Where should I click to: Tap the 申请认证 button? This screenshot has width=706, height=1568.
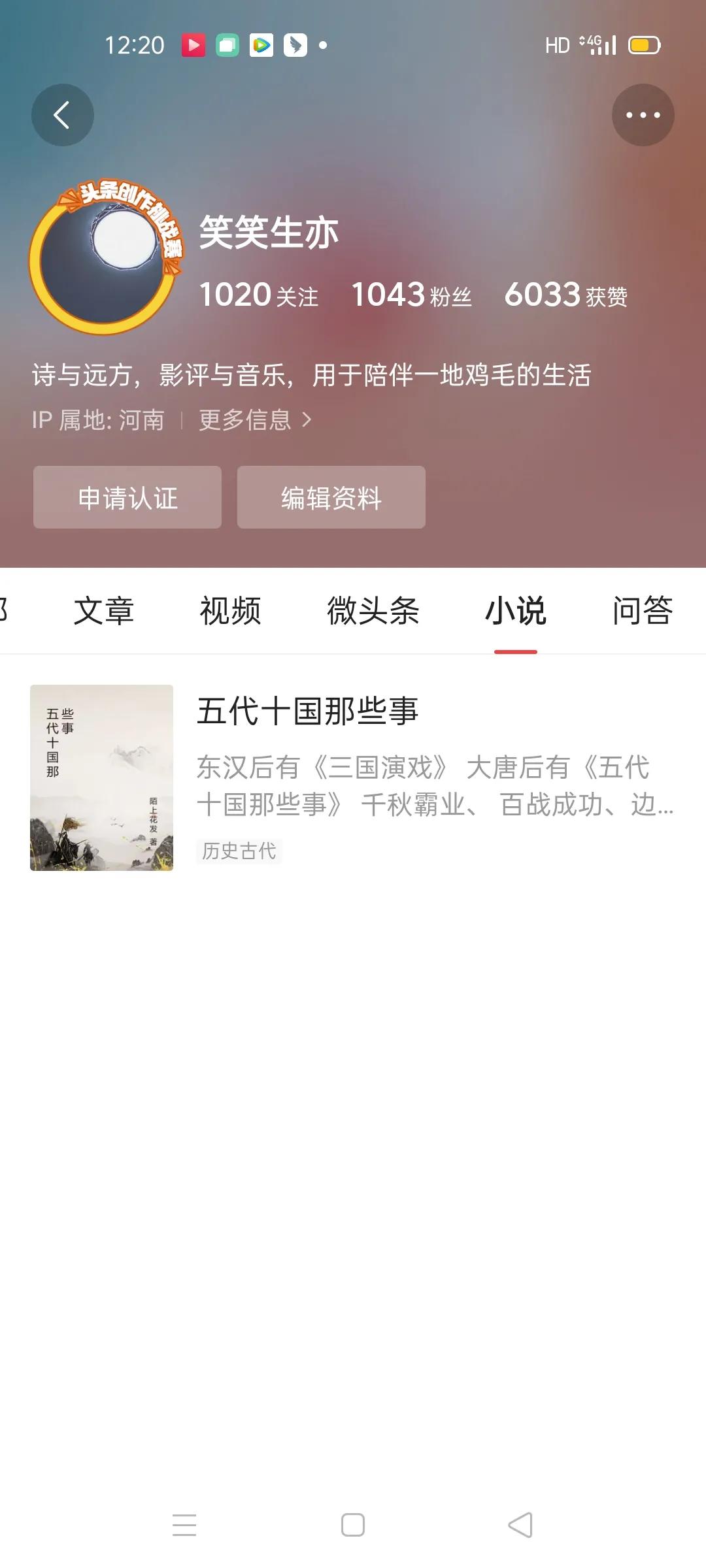pos(127,498)
